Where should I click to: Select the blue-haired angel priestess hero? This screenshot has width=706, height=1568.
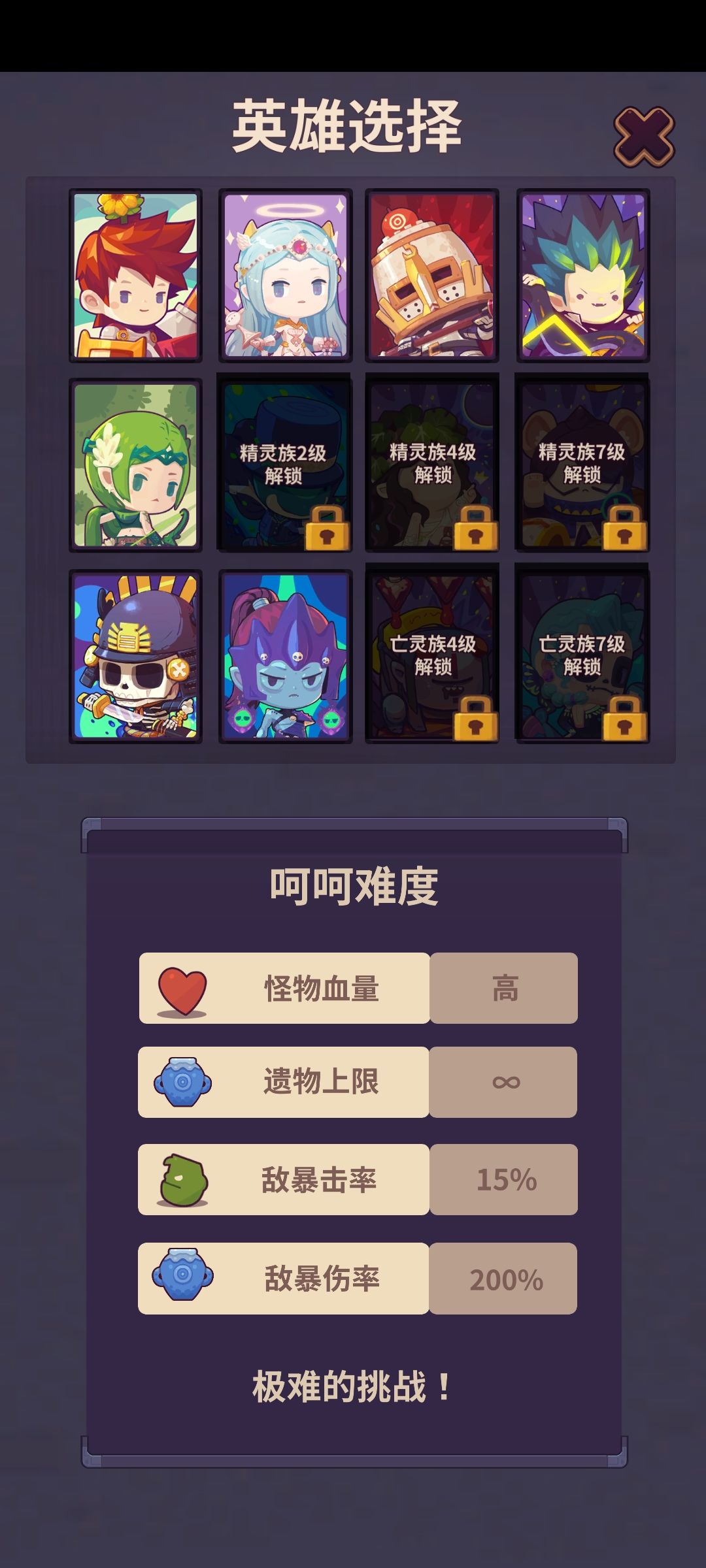pos(281,274)
